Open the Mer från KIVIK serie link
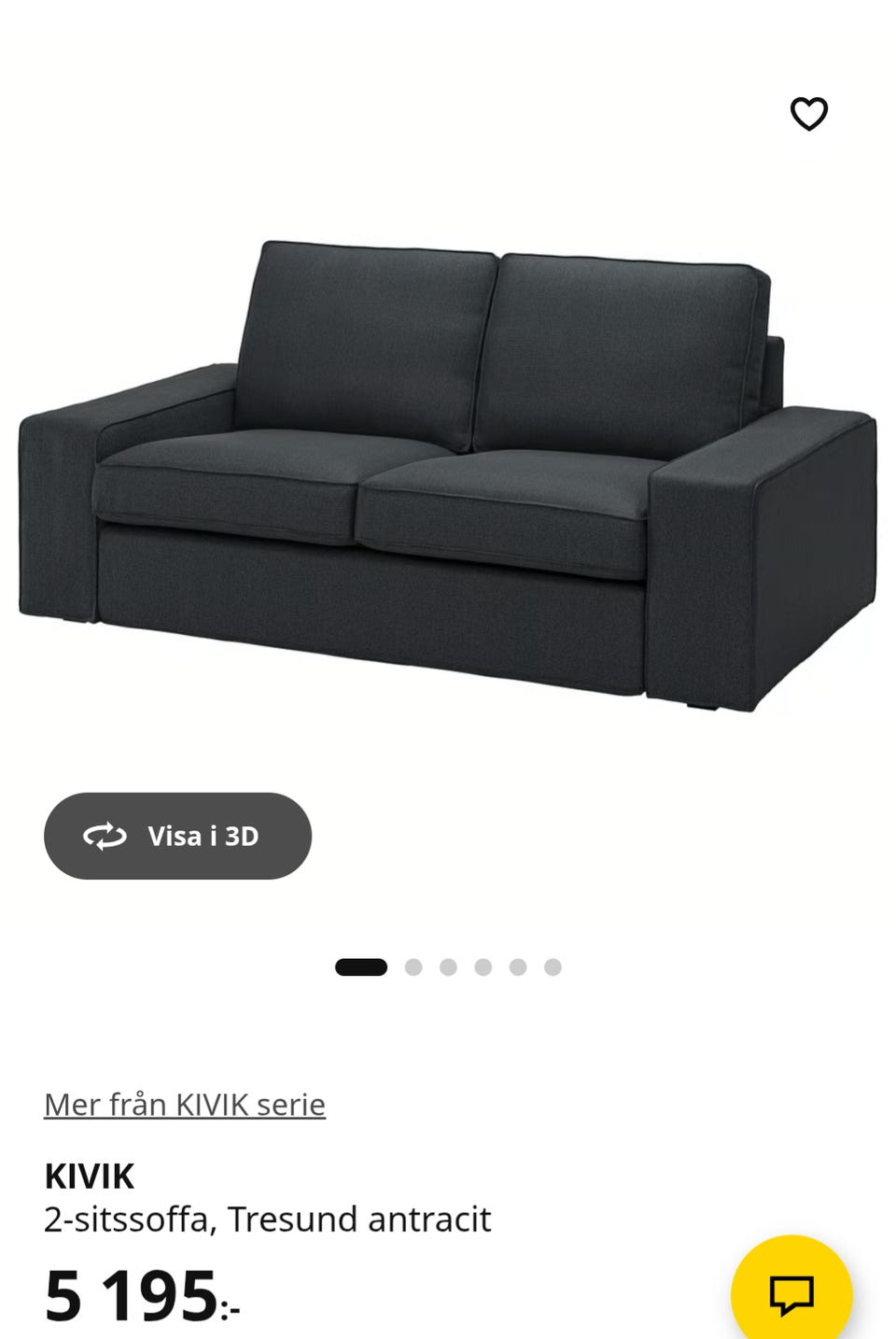The width and height of the screenshot is (896, 1339). (185, 1105)
